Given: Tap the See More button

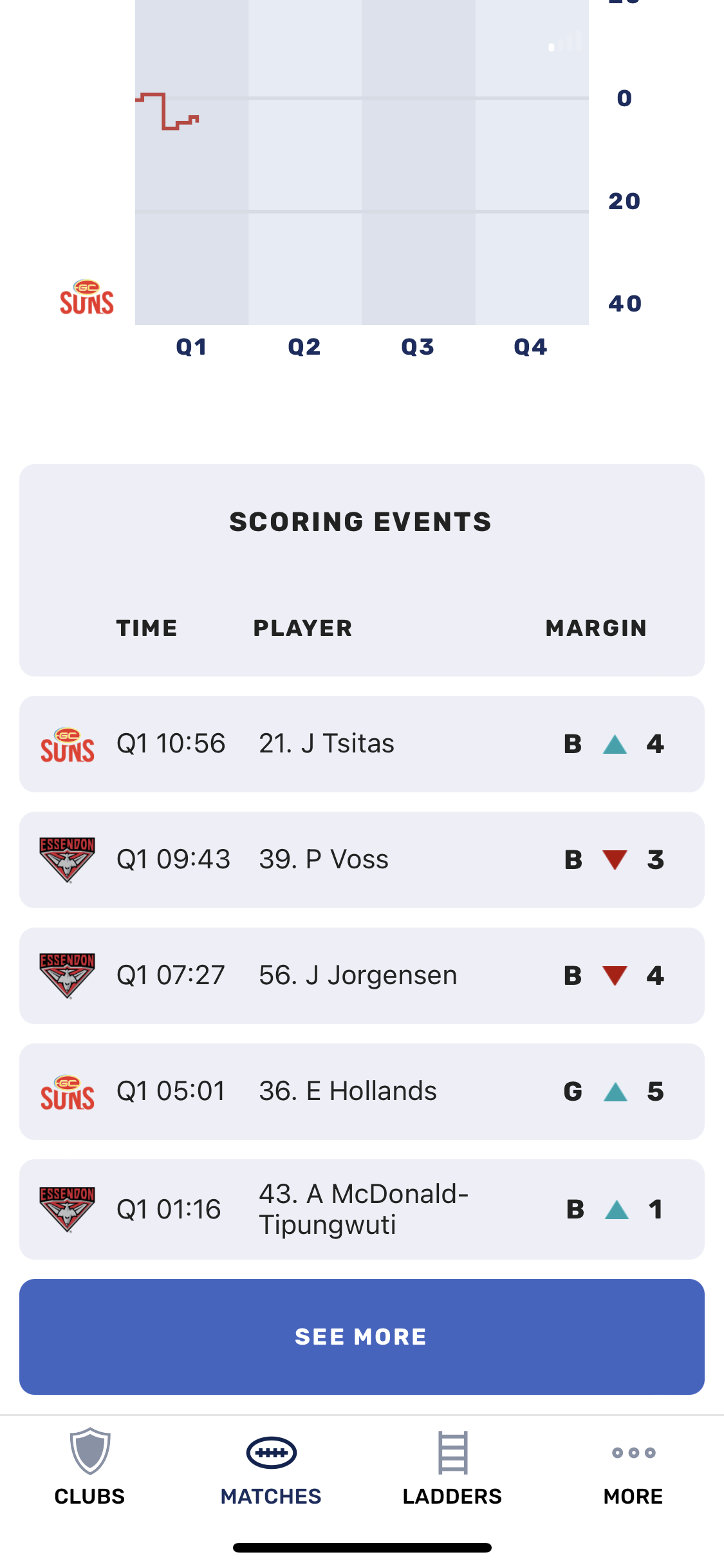Looking at the screenshot, I should (x=362, y=1336).
